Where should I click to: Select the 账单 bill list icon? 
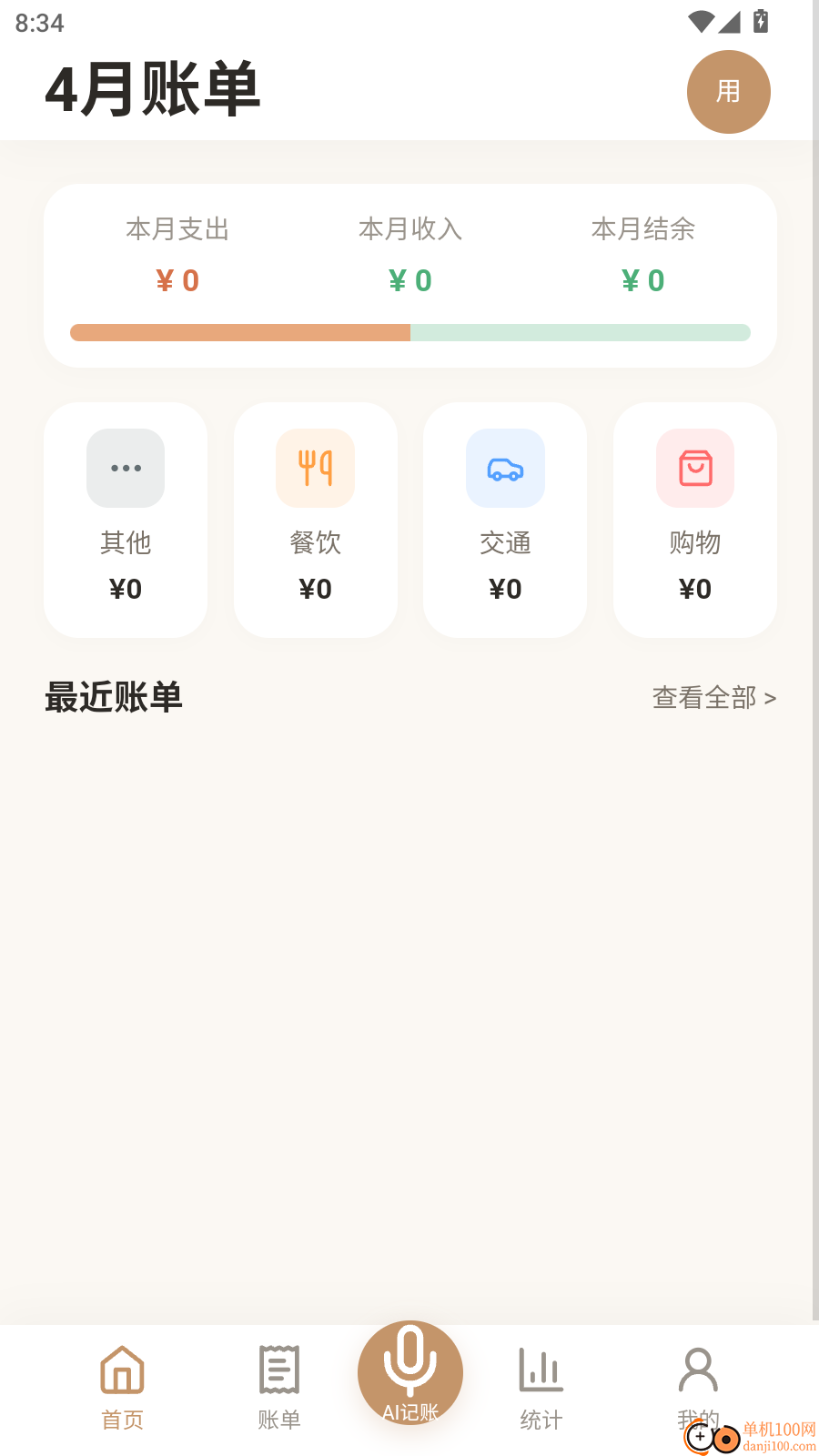278,1368
